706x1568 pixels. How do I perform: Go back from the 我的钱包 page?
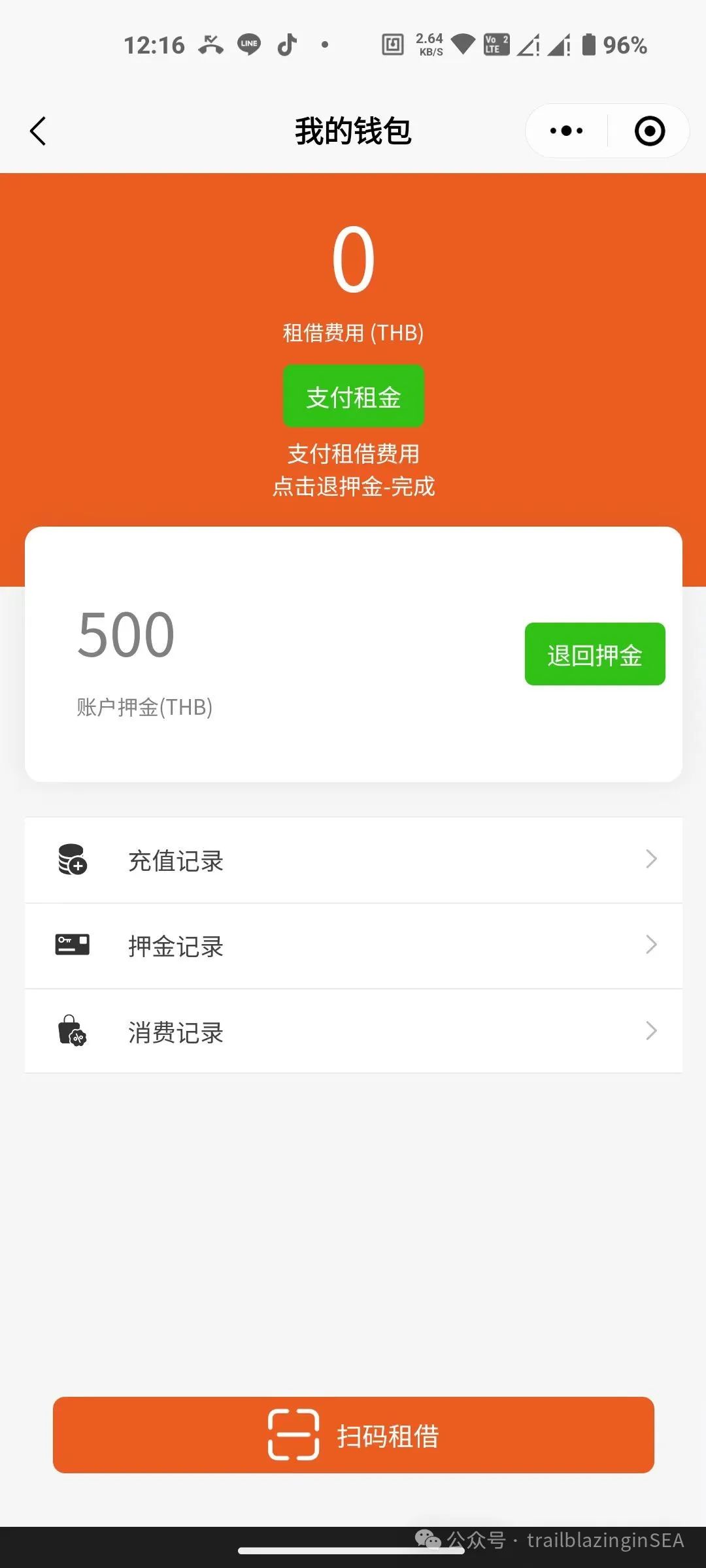(x=38, y=131)
